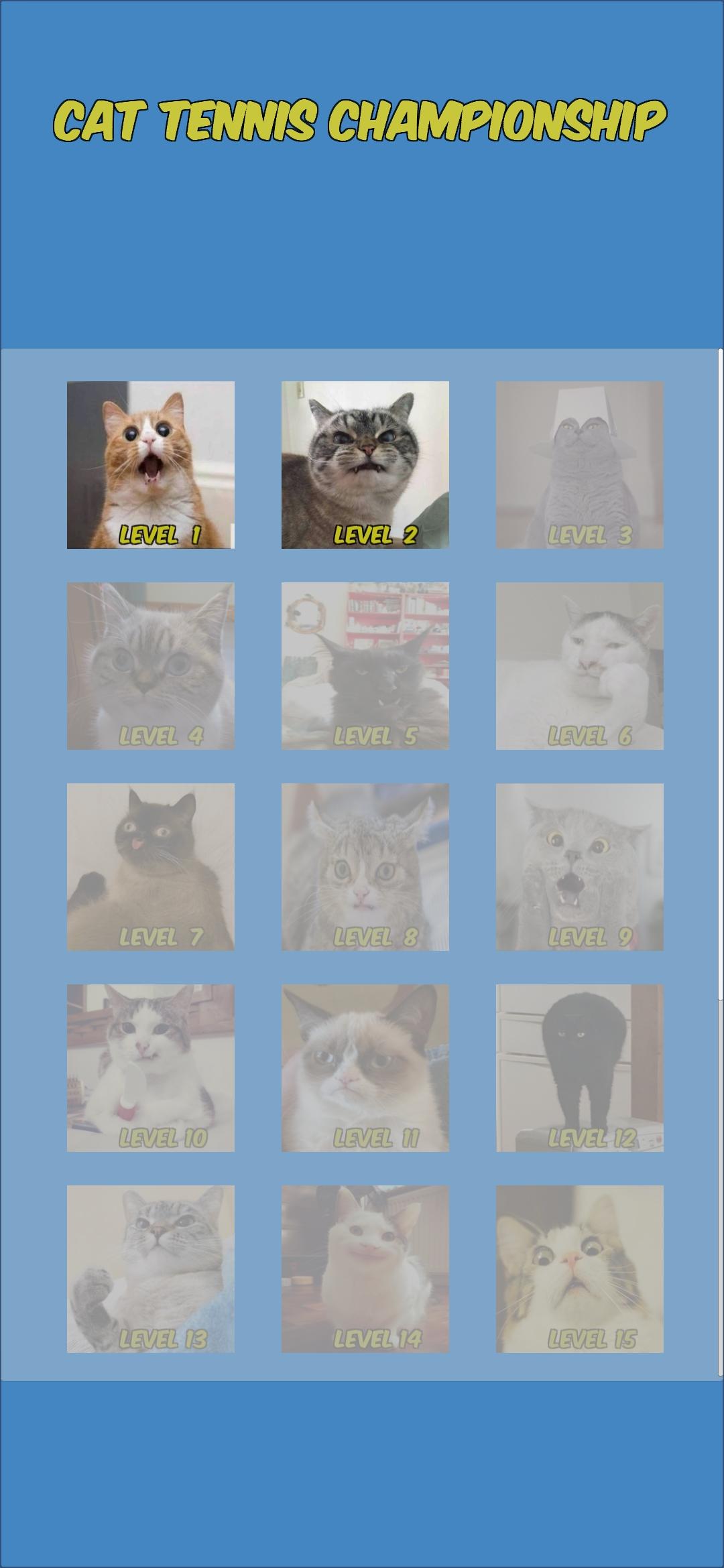Open the Level 6 tile
Image resolution: width=724 pixels, height=1568 pixels.
[x=580, y=666]
